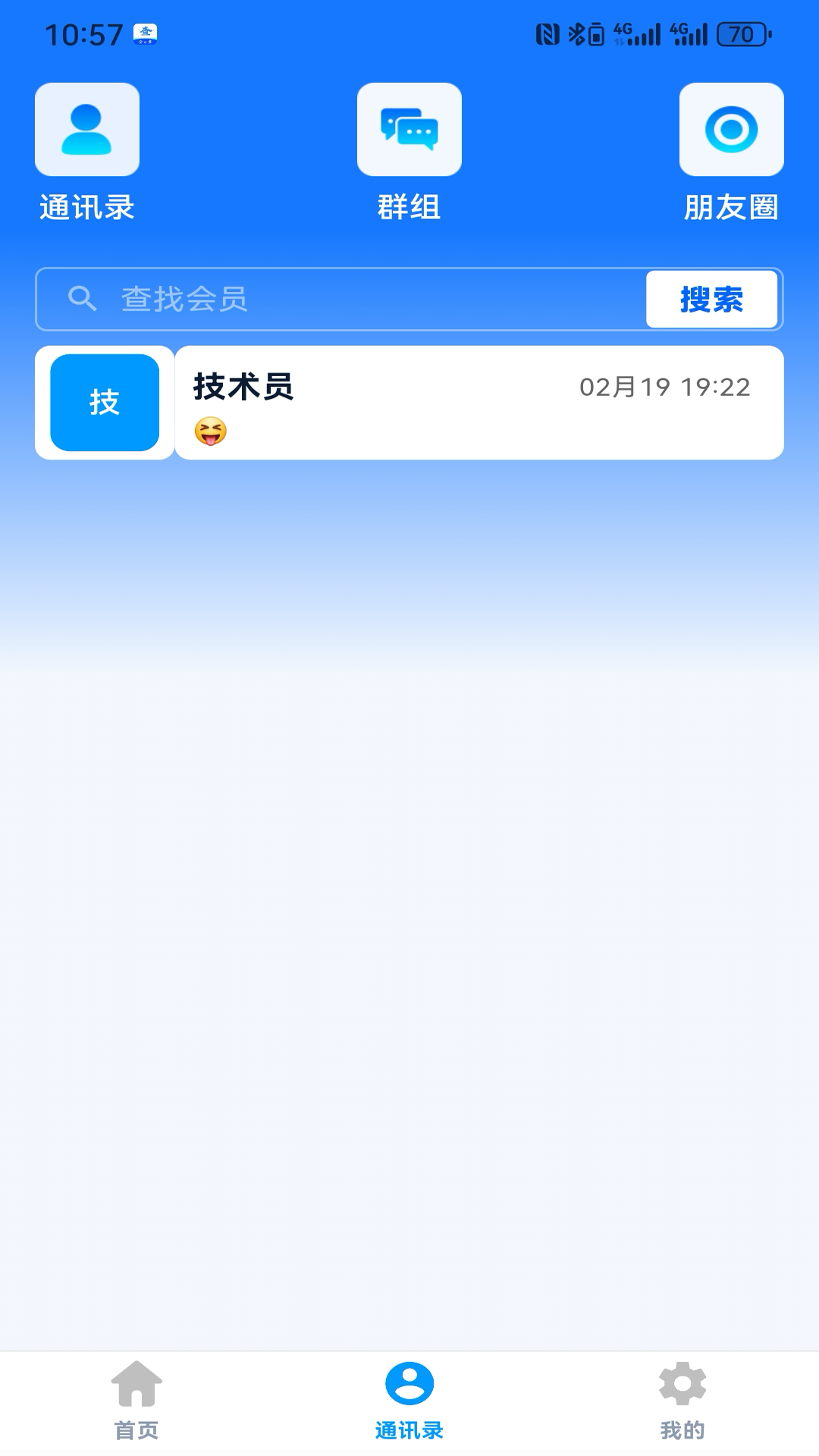This screenshot has width=819, height=1456.
Task: Open the 通讯录 contacts icon
Action: 86,129
